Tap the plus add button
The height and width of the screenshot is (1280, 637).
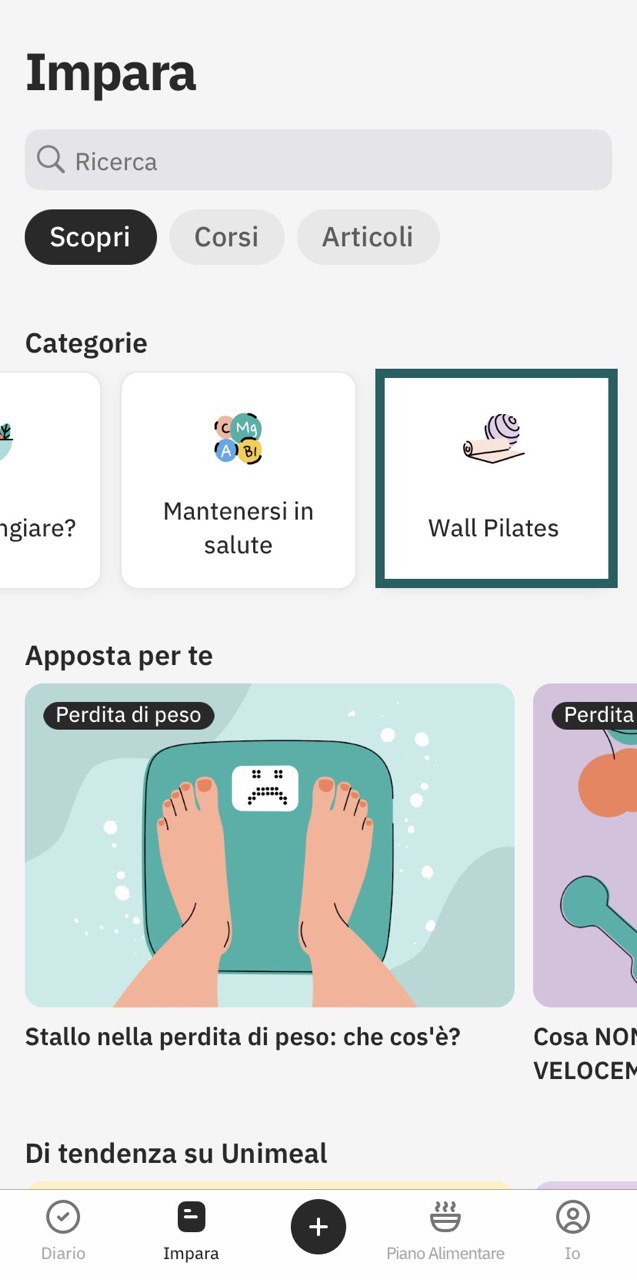(318, 1227)
